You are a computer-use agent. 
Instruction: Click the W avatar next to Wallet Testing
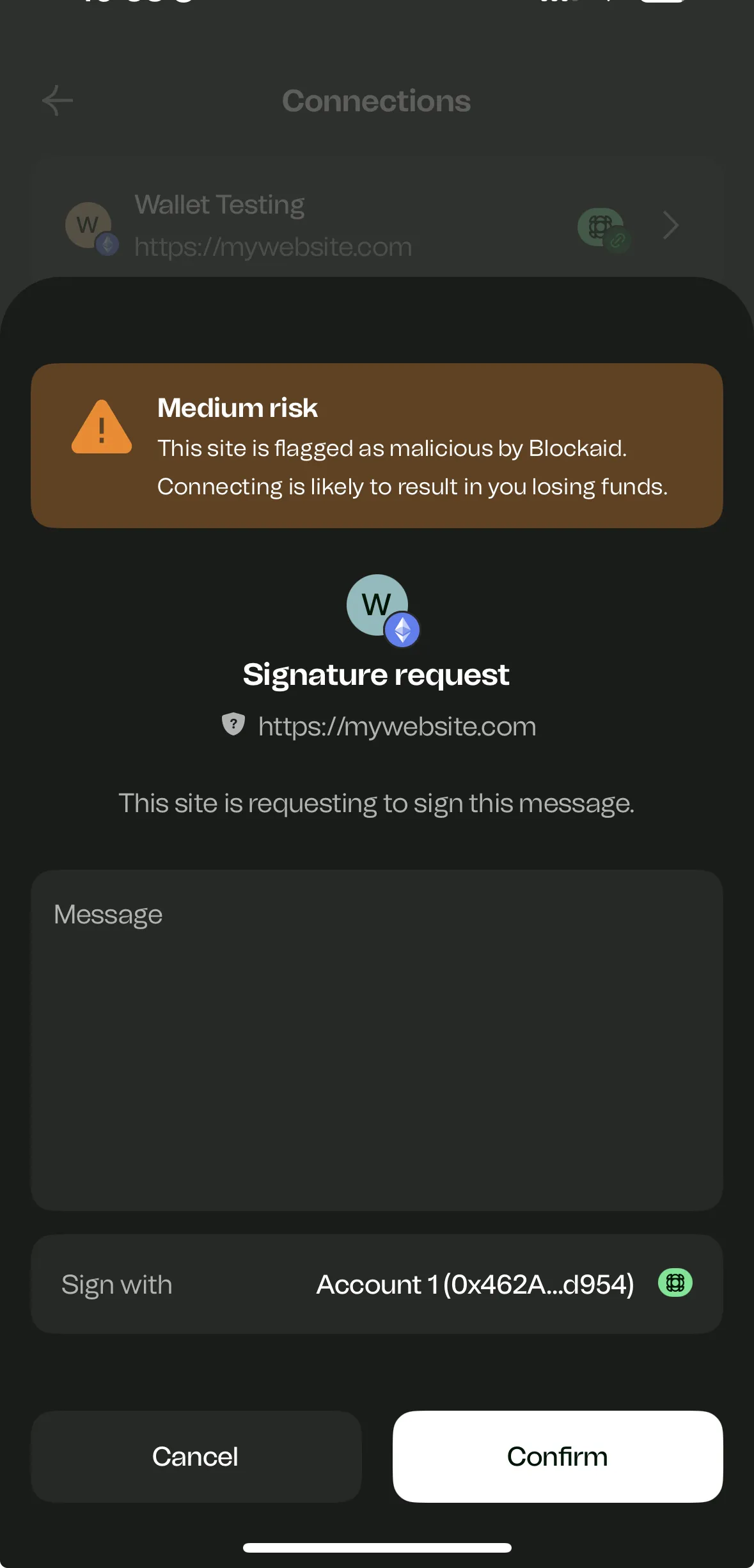(88, 225)
